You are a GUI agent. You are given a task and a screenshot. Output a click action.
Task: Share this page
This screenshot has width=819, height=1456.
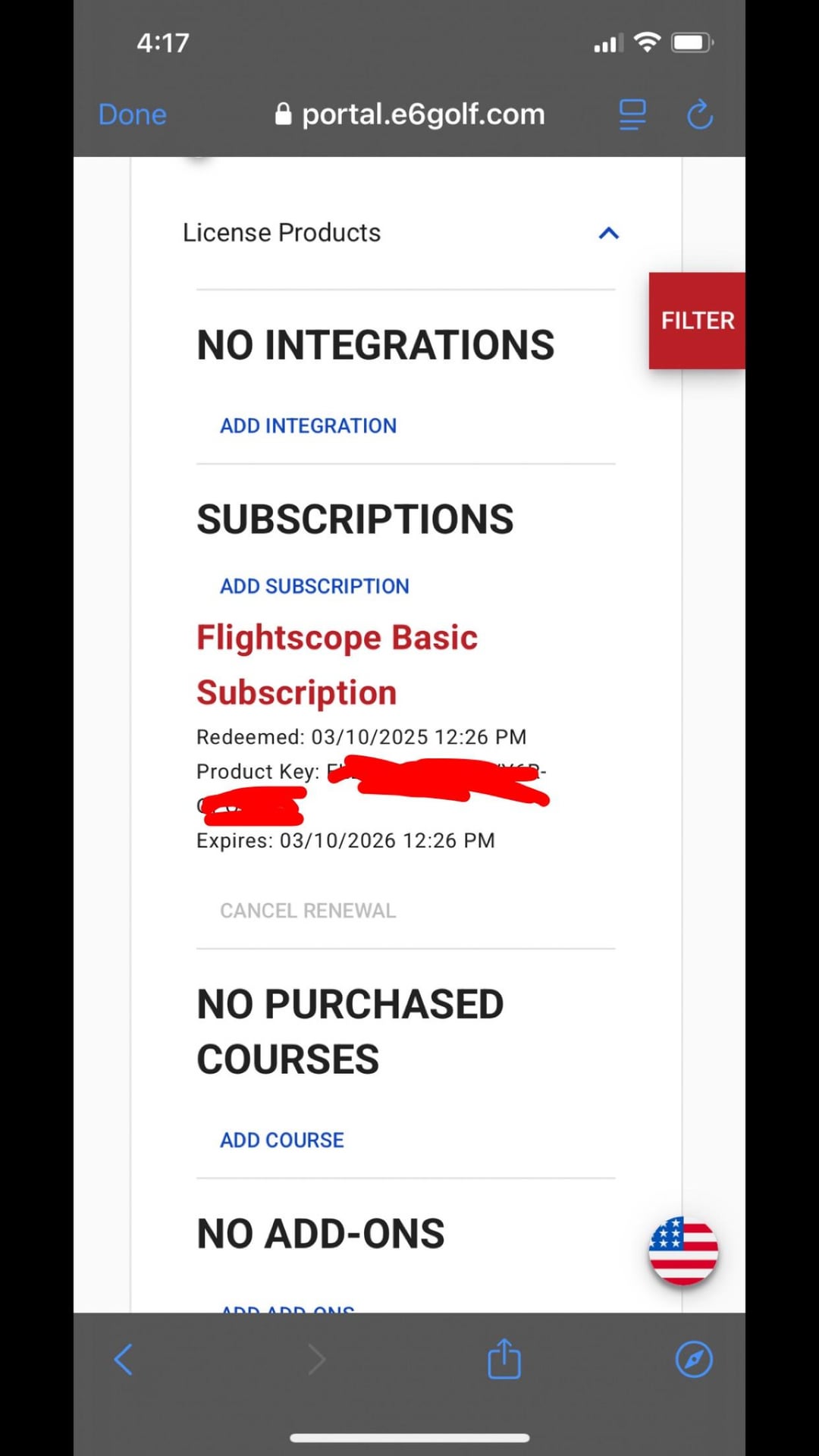(x=504, y=1358)
